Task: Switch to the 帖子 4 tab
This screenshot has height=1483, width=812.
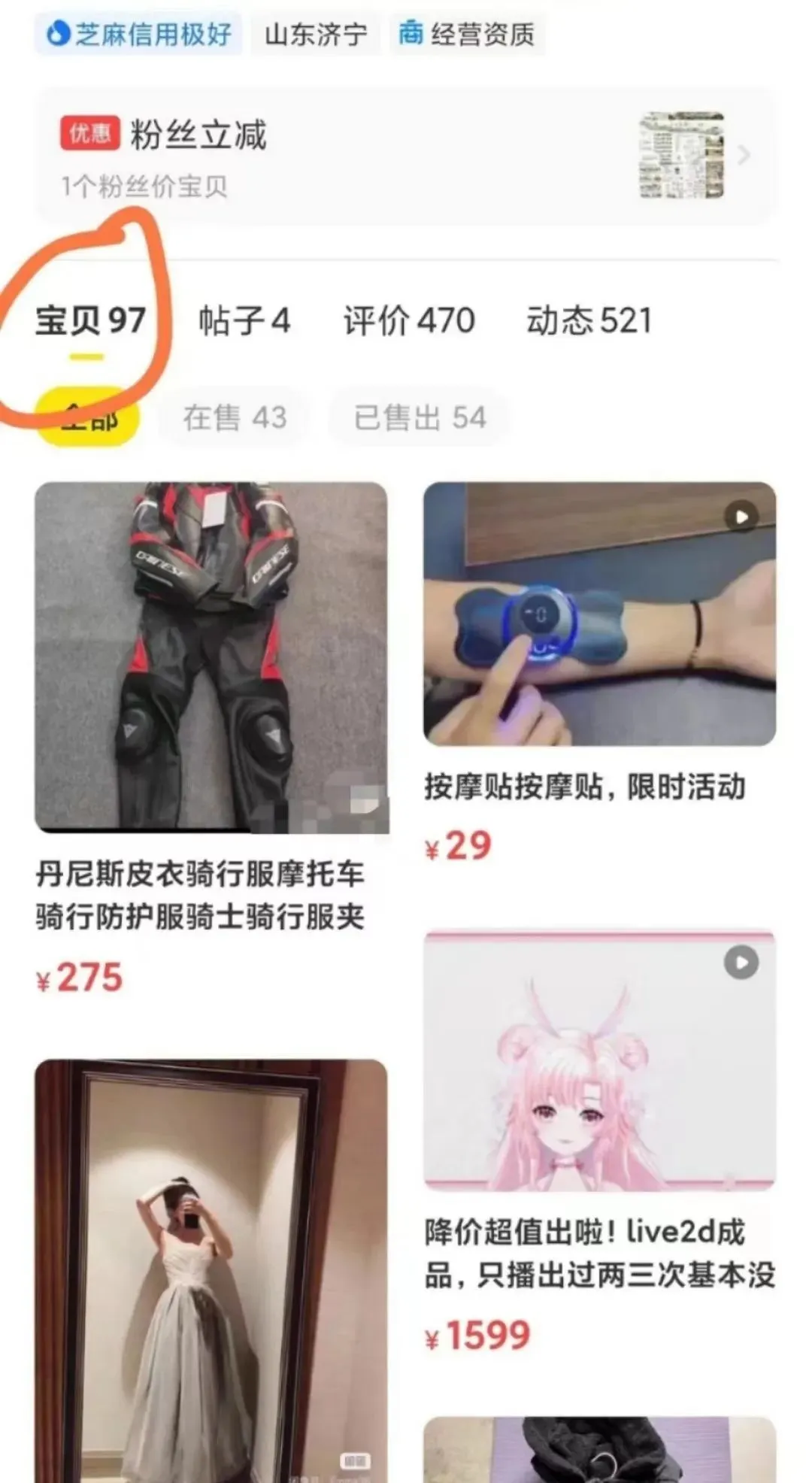Action: coord(244,321)
